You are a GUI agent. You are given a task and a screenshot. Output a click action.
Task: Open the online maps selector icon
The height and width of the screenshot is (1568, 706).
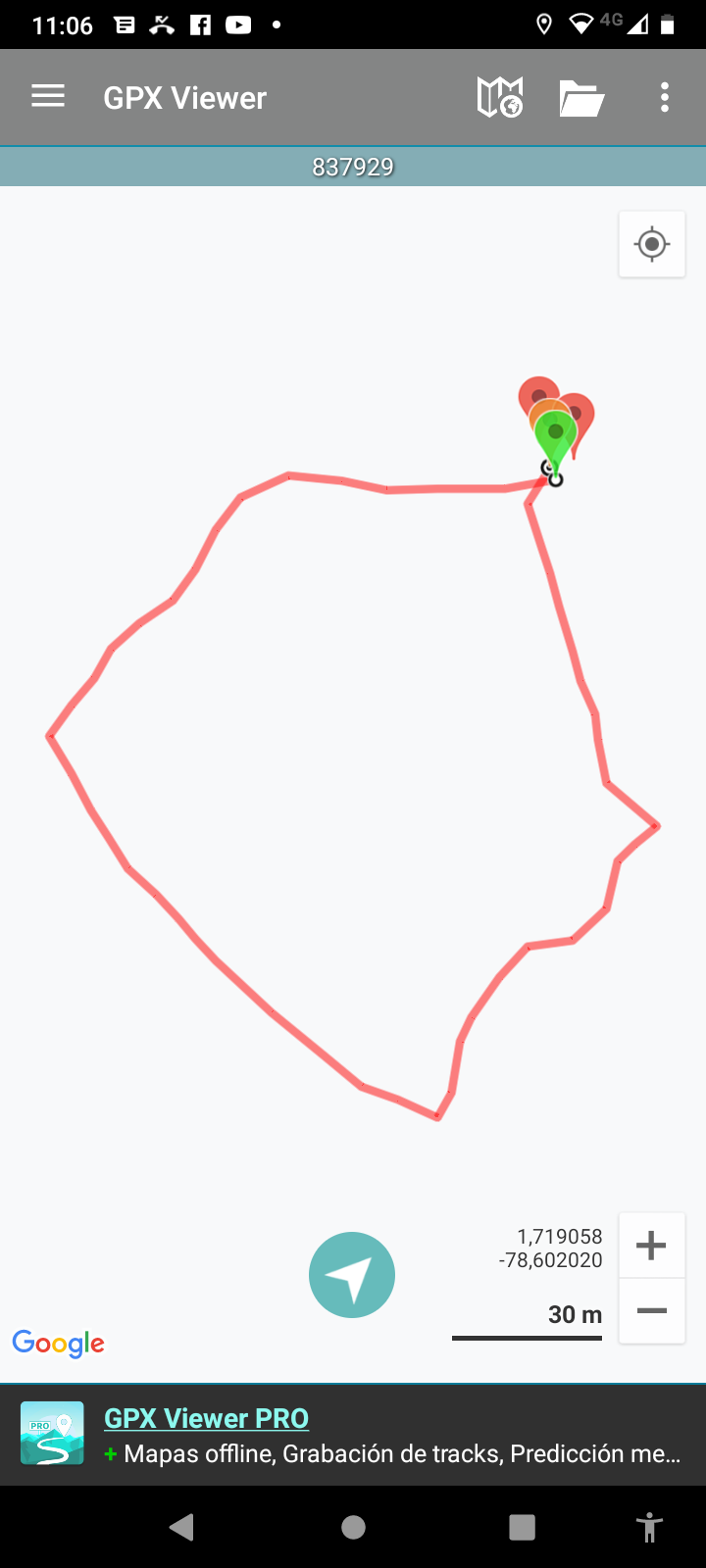coord(499,97)
